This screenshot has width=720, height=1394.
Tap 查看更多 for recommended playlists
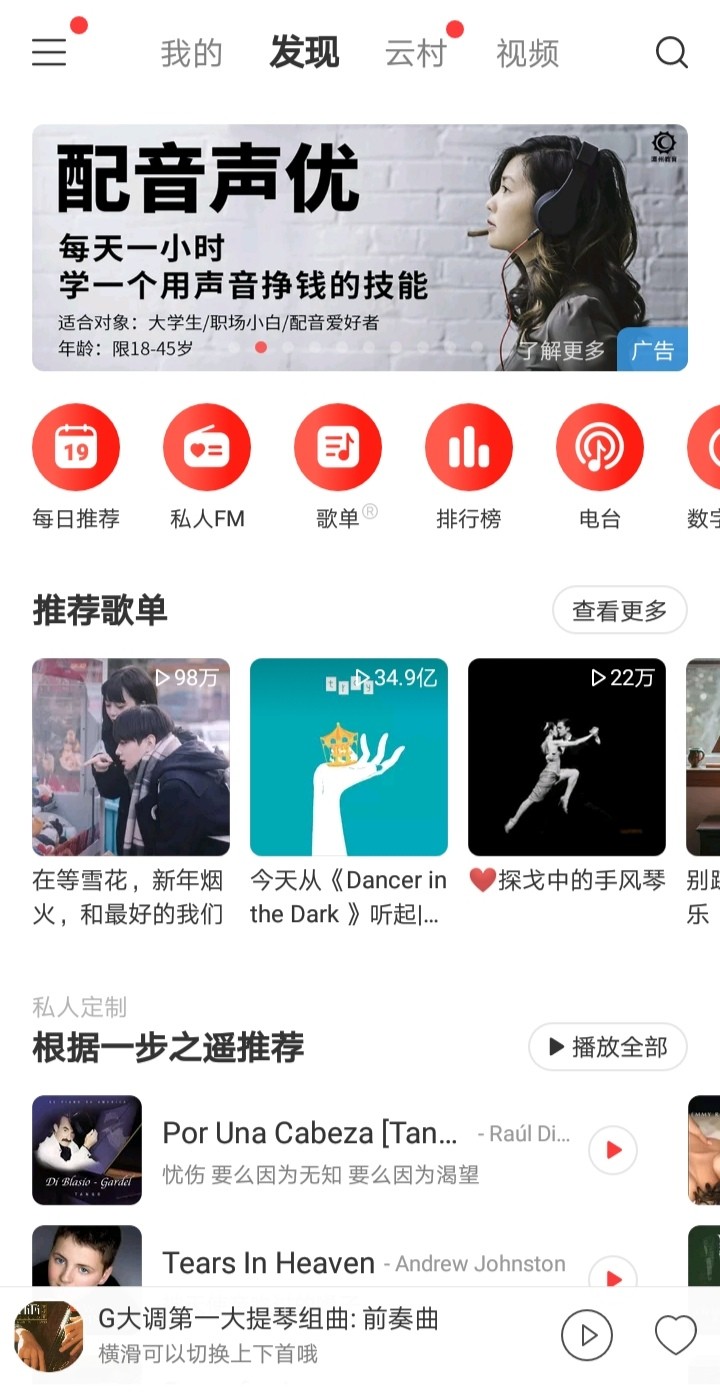[x=619, y=610]
